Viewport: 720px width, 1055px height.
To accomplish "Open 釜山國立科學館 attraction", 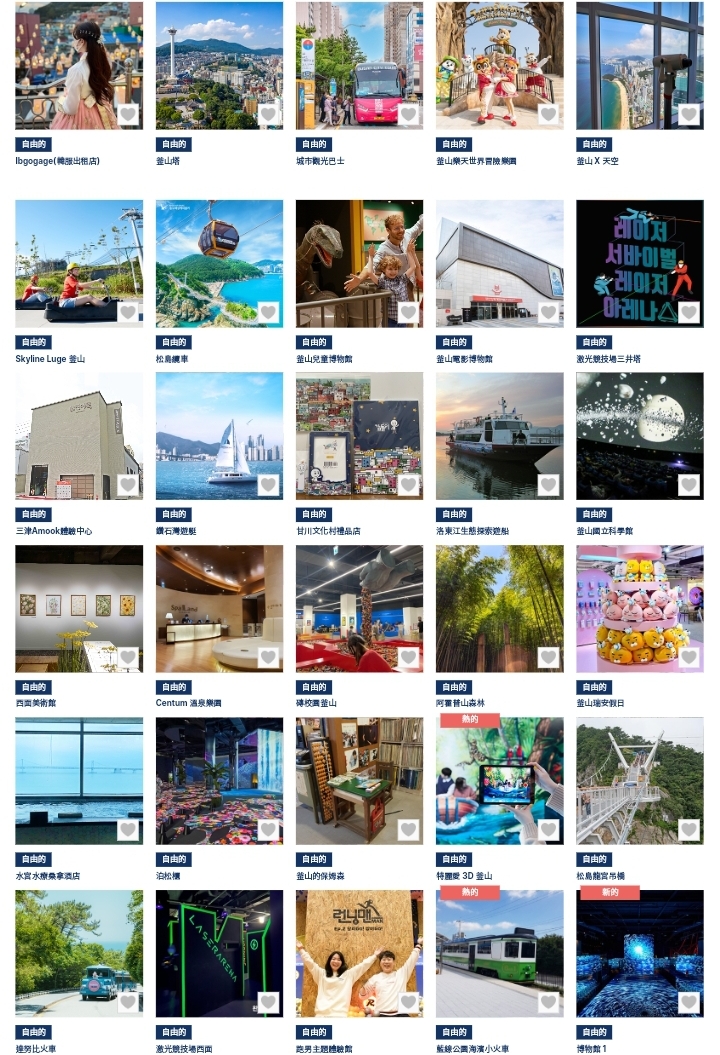I will pyautogui.click(x=639, y=437).
